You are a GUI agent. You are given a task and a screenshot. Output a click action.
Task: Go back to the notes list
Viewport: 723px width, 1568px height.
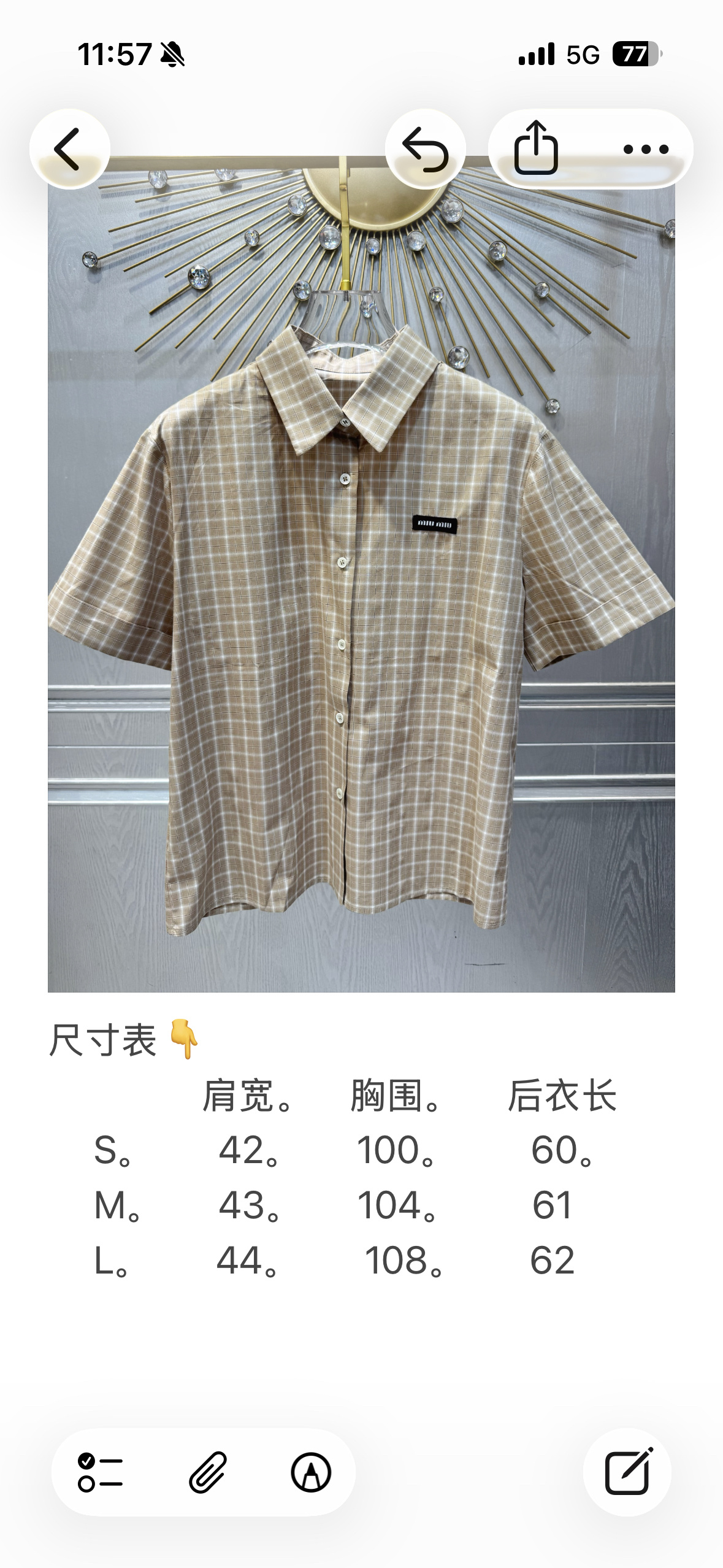click(69, 149)
